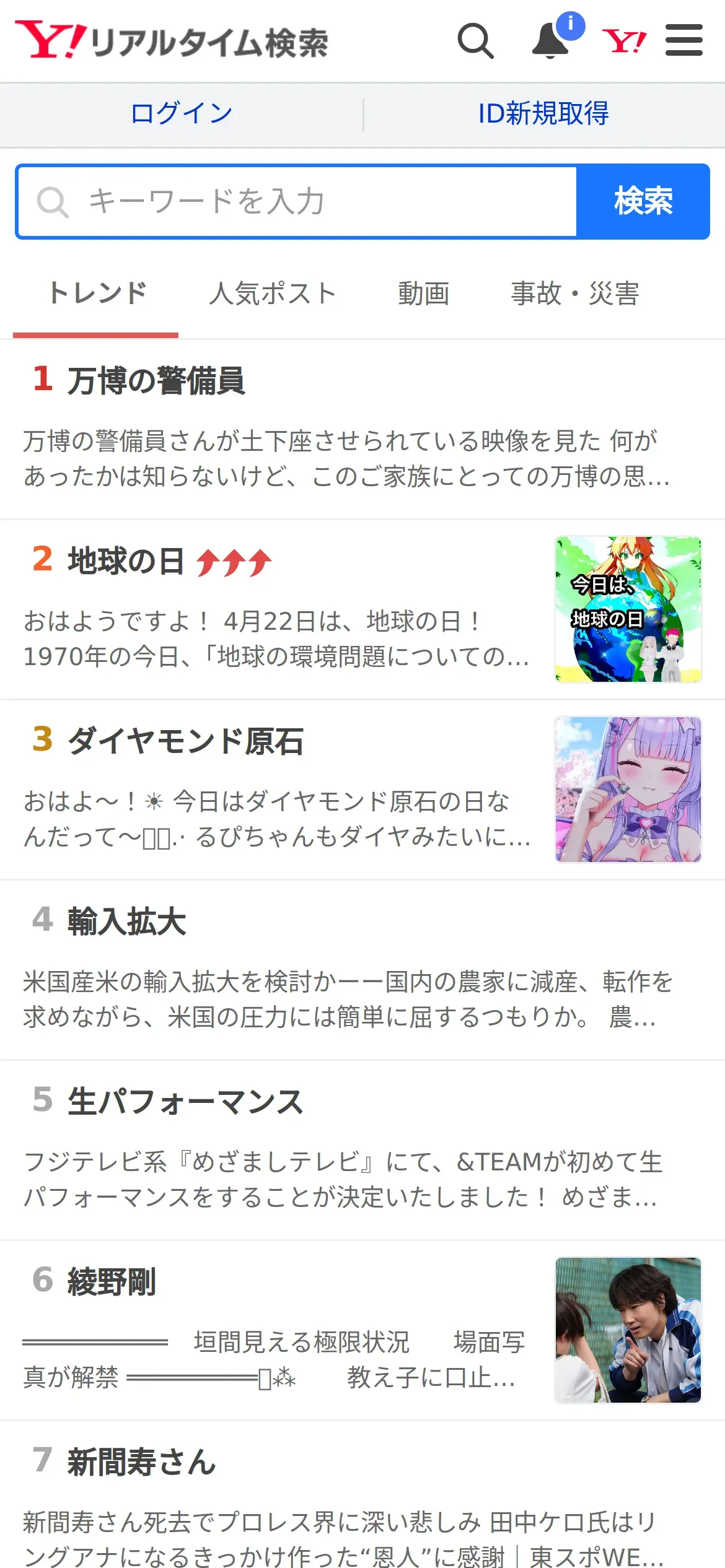This screenshot has height=1568, width=725.
Task: Open the ID新規取得 sign-up link
Action: pyautogui.click(x=543, y=114)
